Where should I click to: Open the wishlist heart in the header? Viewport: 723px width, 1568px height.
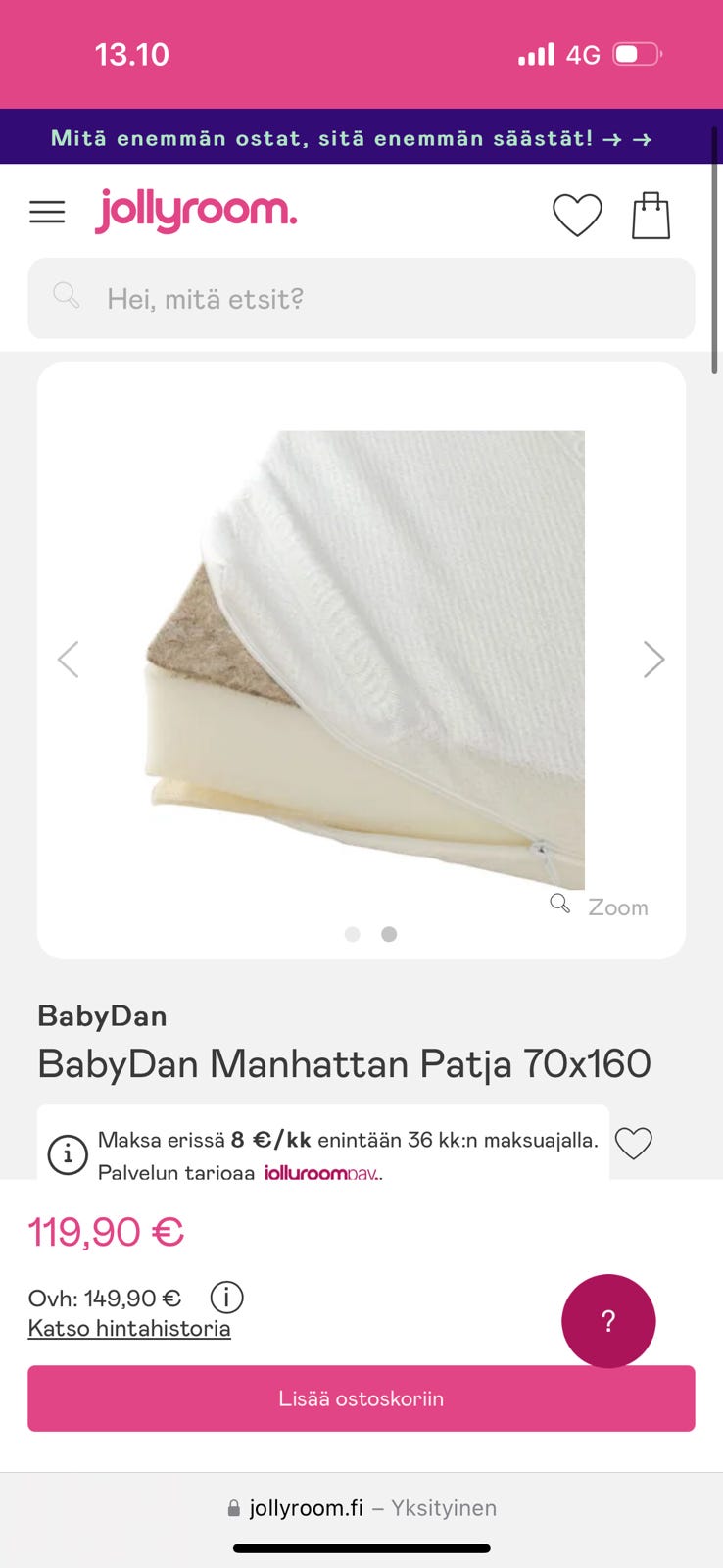[x=577, y=215]
